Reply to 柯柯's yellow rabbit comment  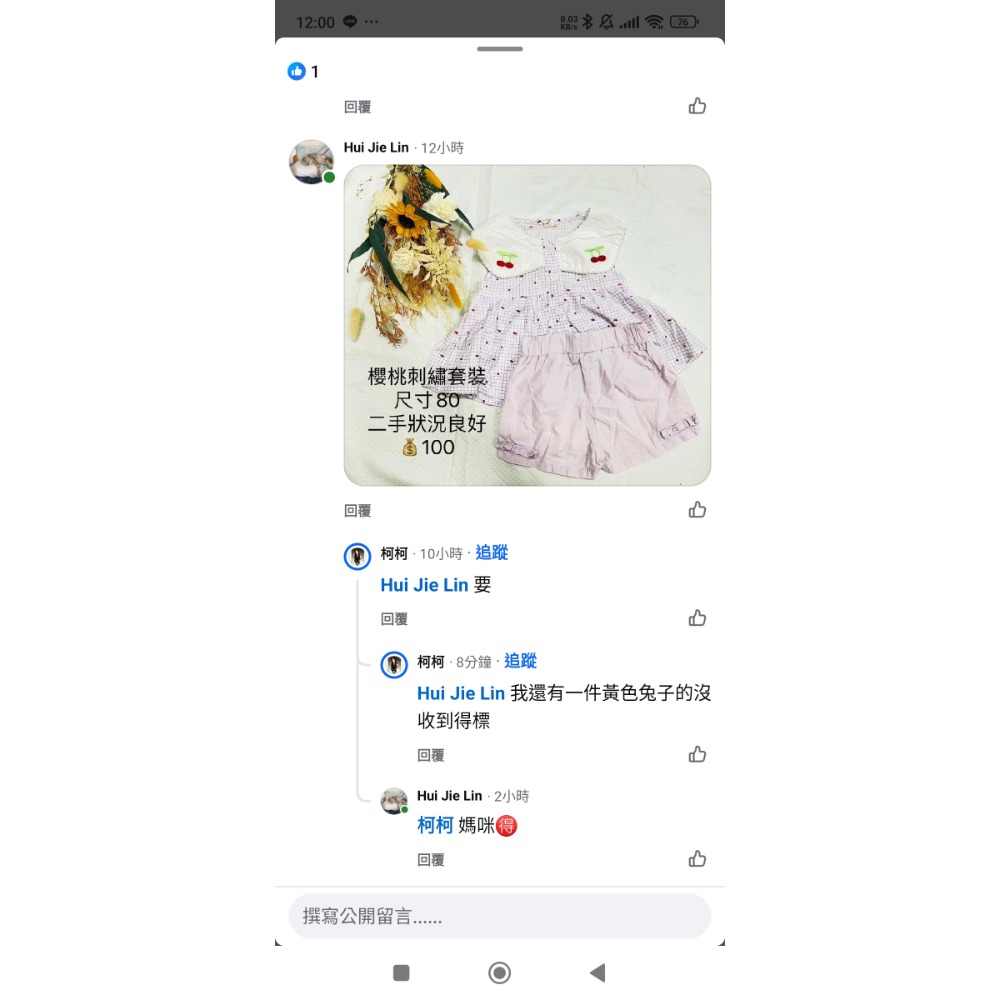click(431, 755)
